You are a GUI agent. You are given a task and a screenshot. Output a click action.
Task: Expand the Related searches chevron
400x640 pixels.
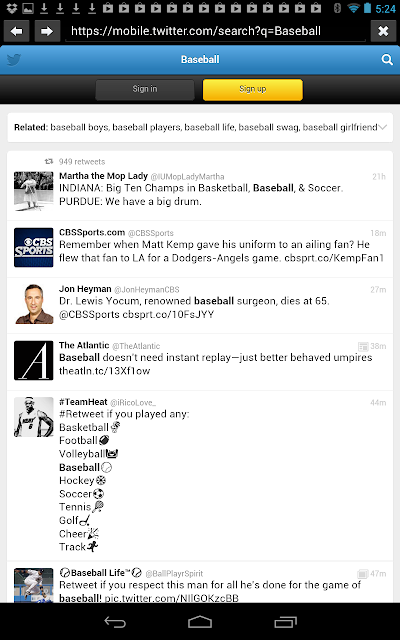tap(382, 127)
